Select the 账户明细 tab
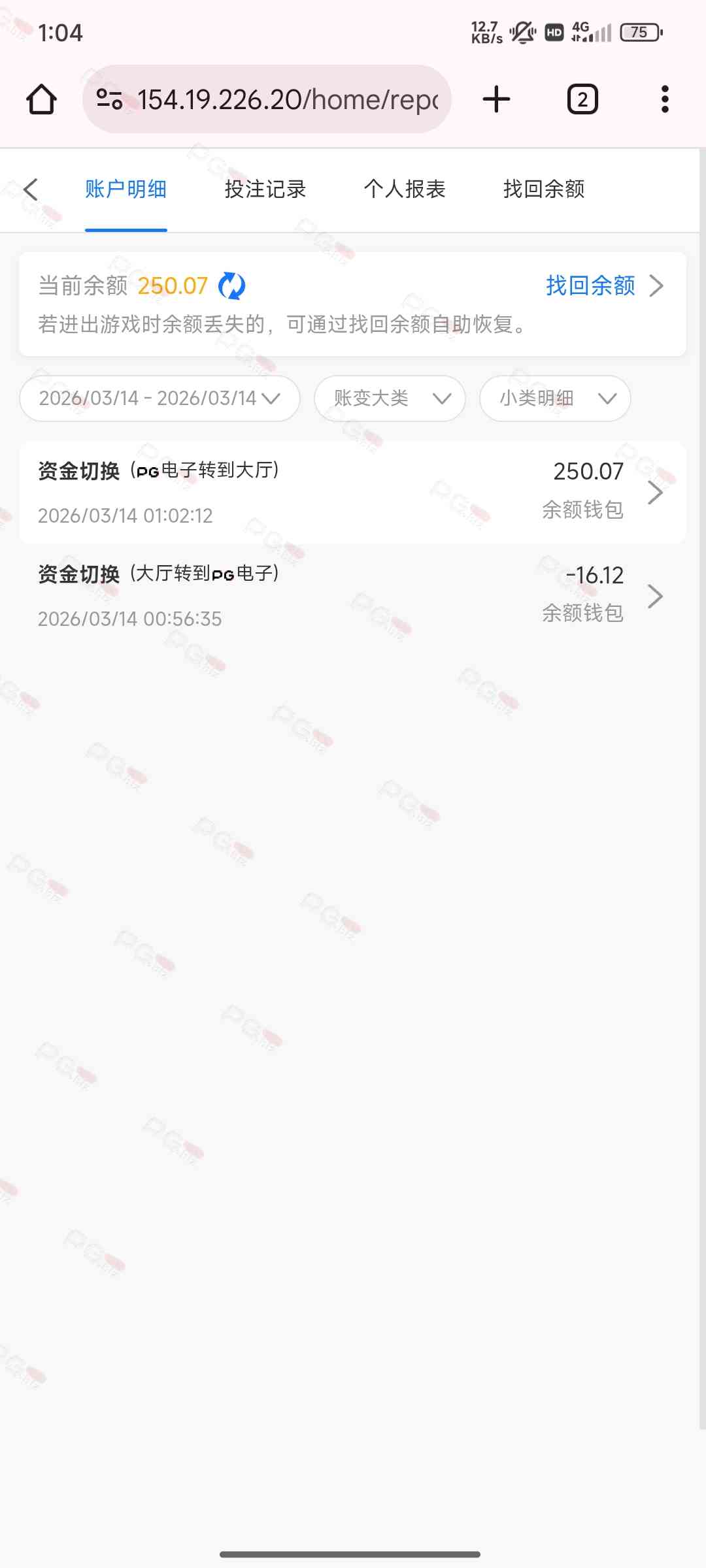 click(126, 189)
